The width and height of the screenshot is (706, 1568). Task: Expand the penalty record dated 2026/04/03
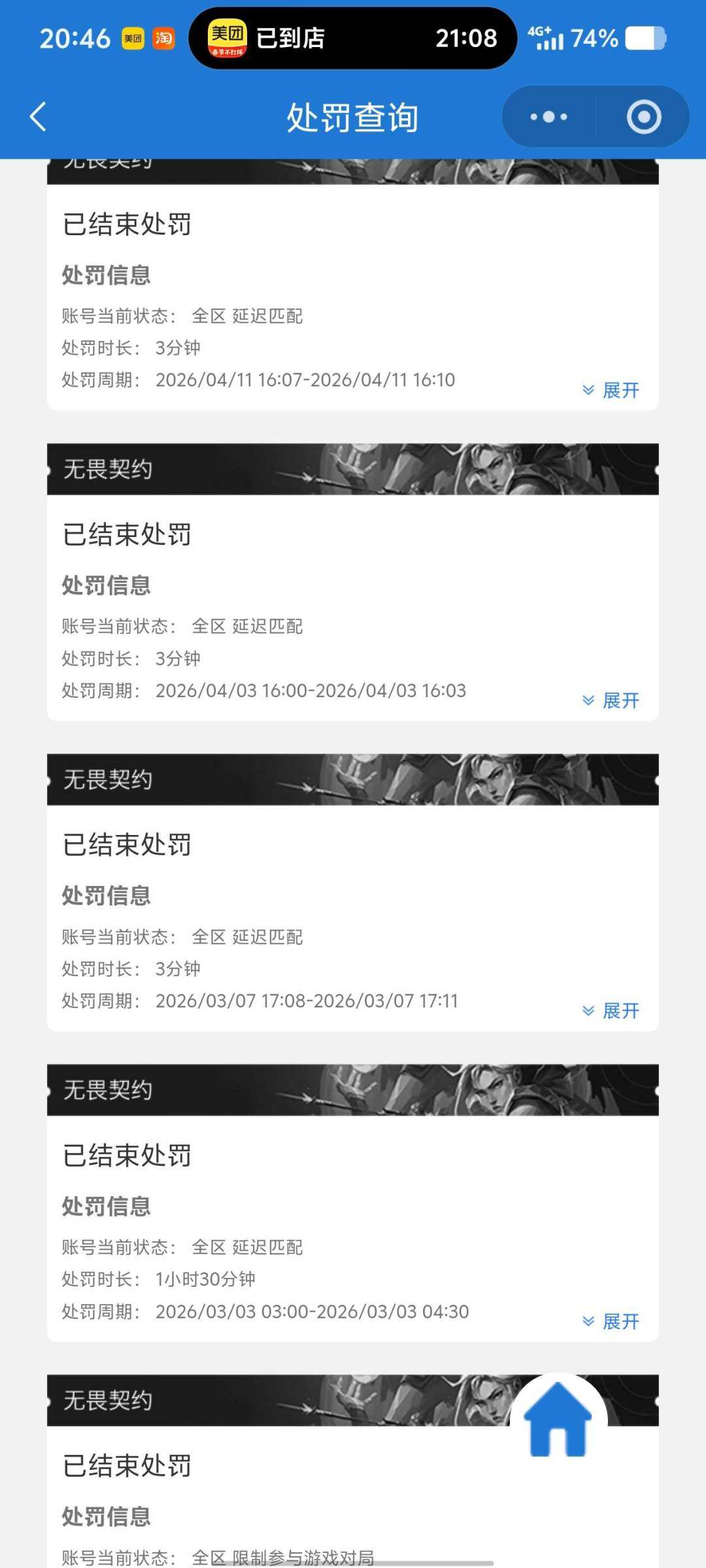611,700
